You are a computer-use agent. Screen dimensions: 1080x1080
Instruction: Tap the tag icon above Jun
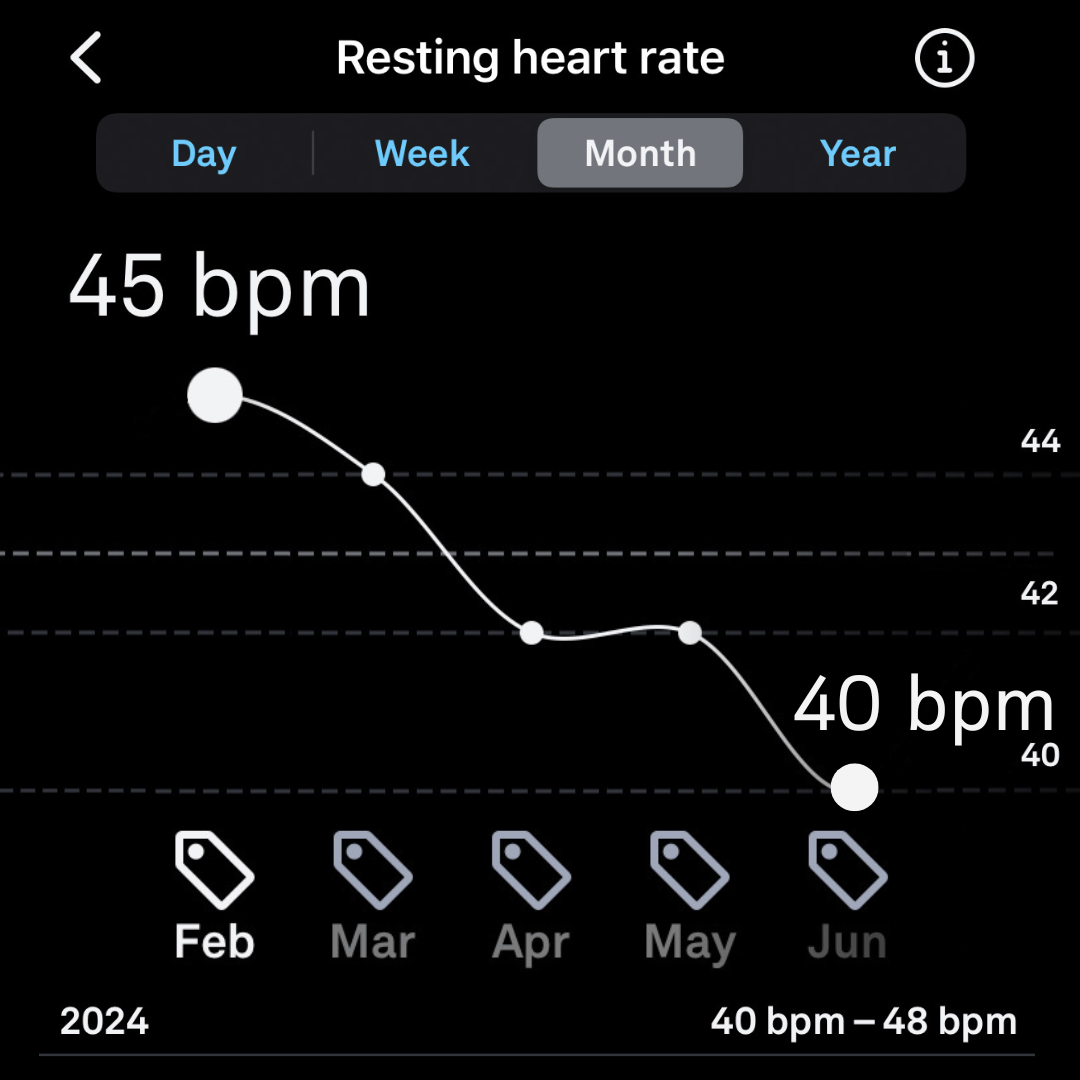pos(847,869)
